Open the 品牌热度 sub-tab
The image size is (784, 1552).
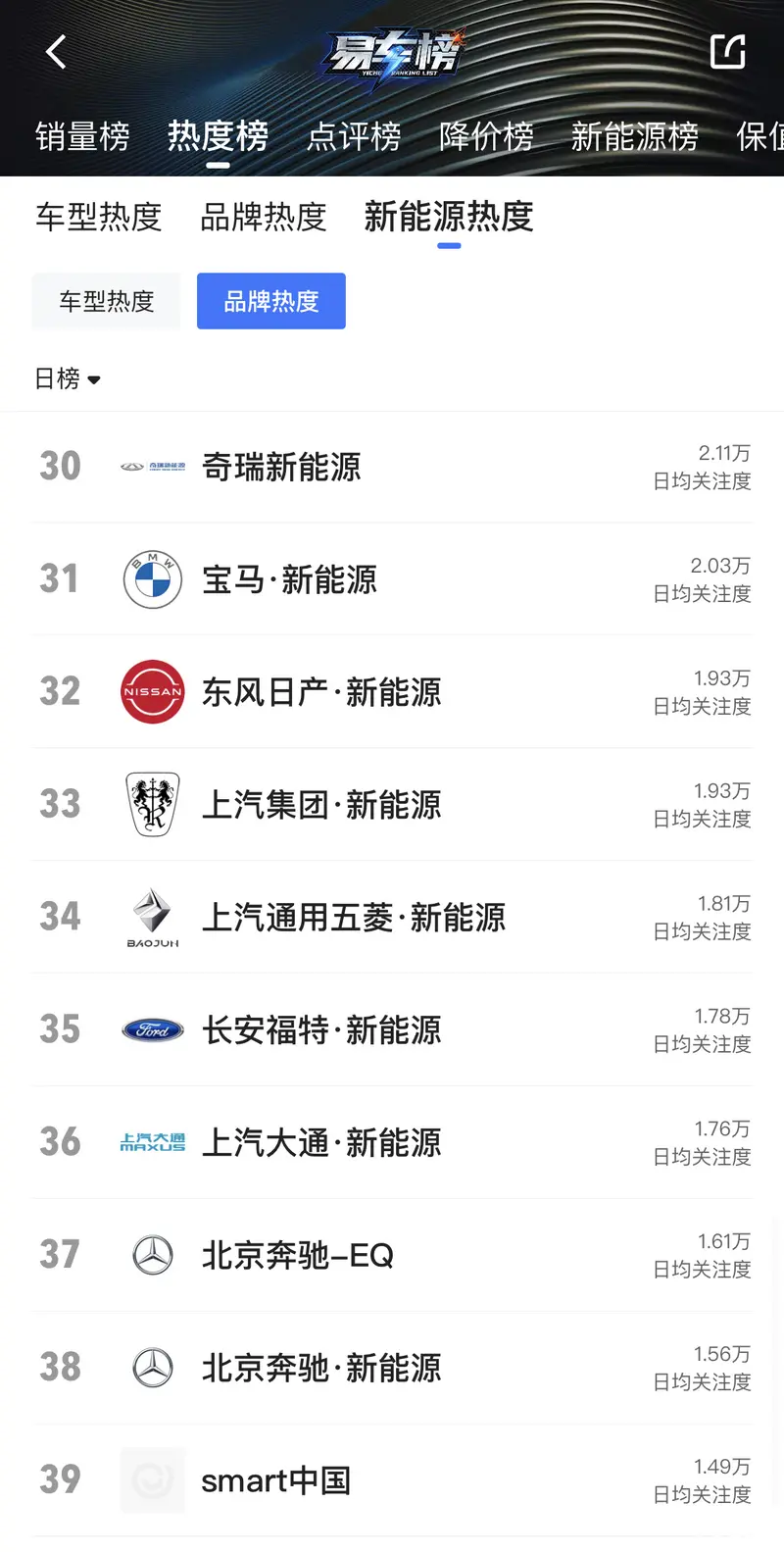(263, 217)
